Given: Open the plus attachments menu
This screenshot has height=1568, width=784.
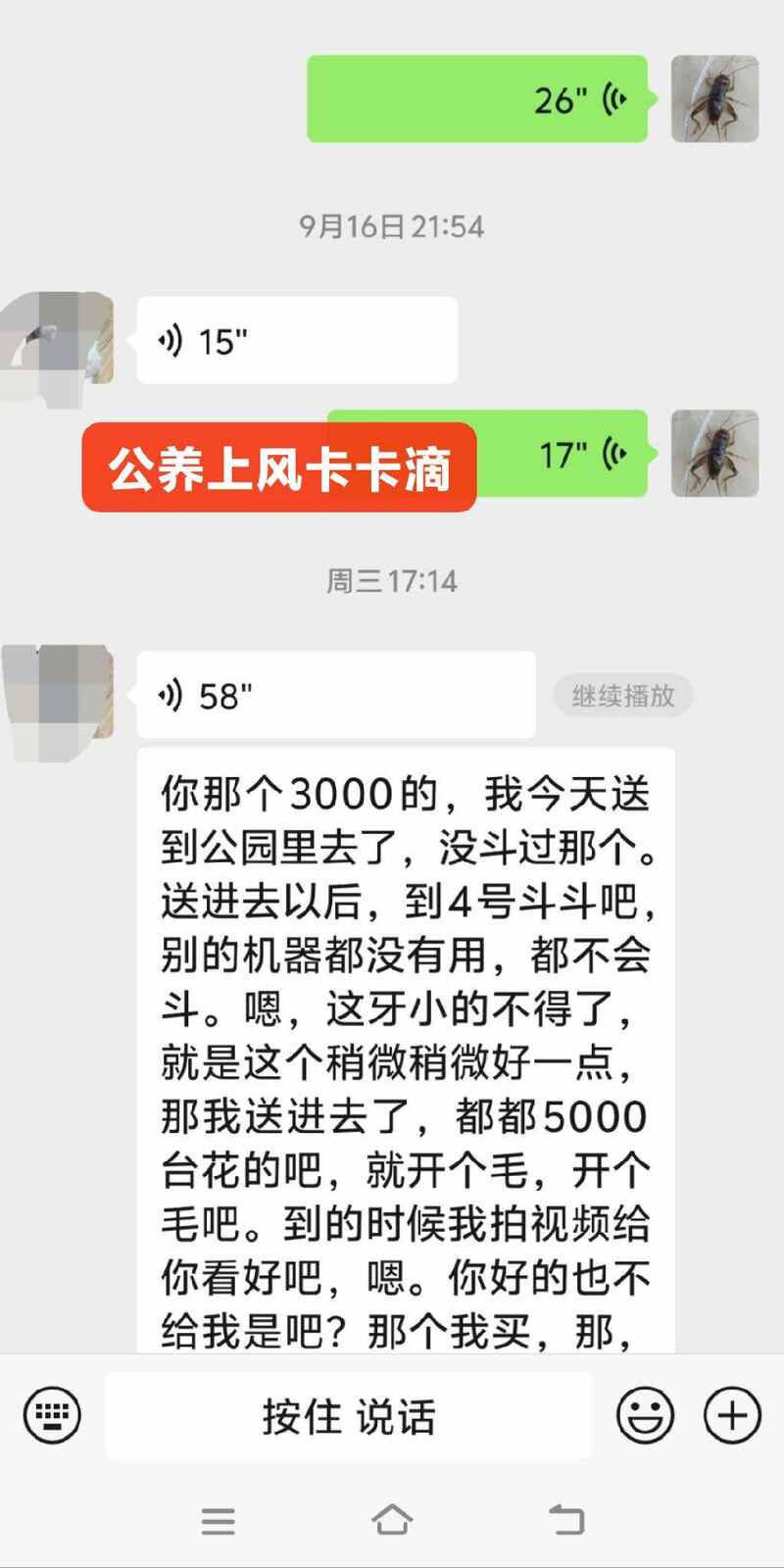Looking at the screenshot, I should coord(732,1415).
